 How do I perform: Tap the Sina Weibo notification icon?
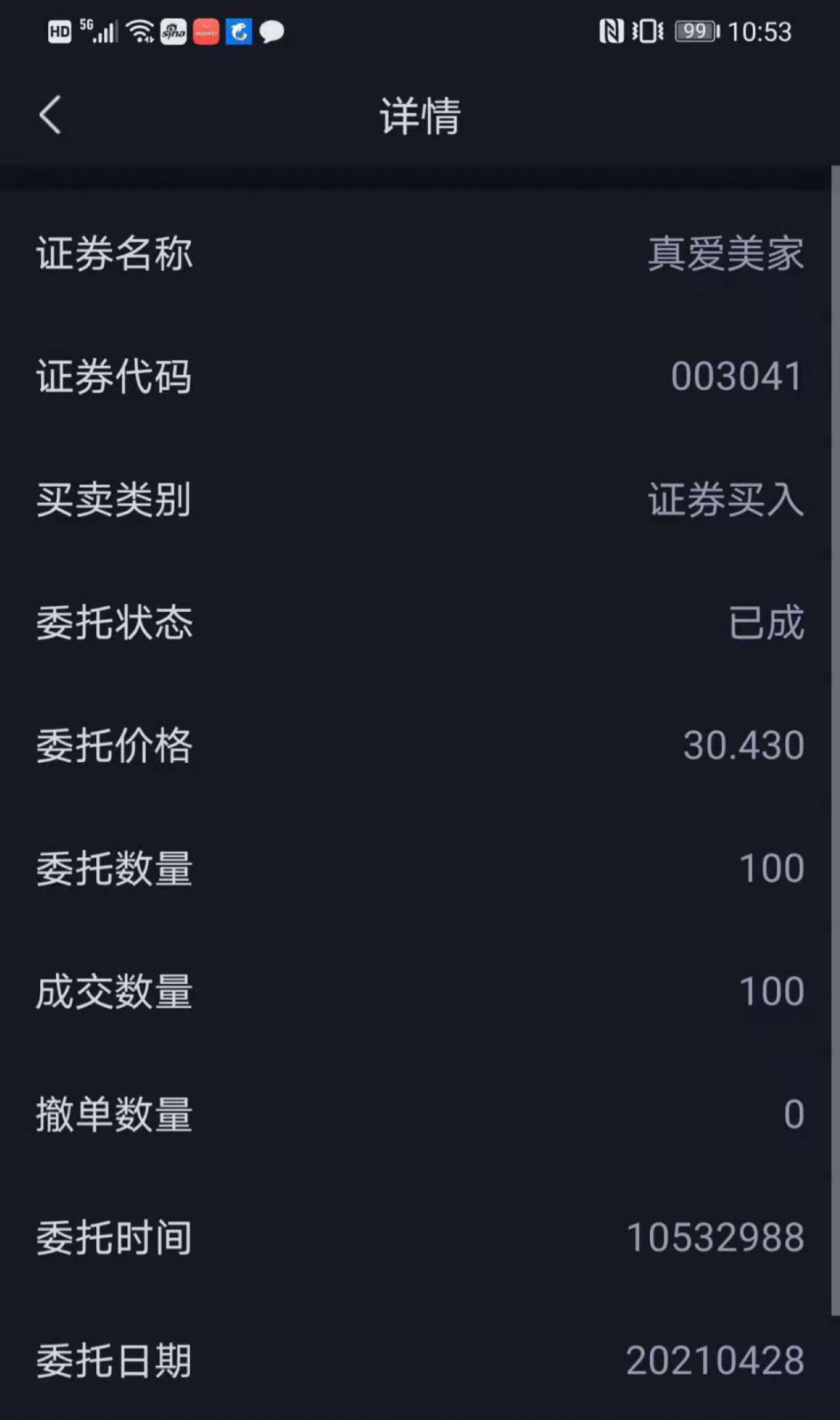coord(173,32)
